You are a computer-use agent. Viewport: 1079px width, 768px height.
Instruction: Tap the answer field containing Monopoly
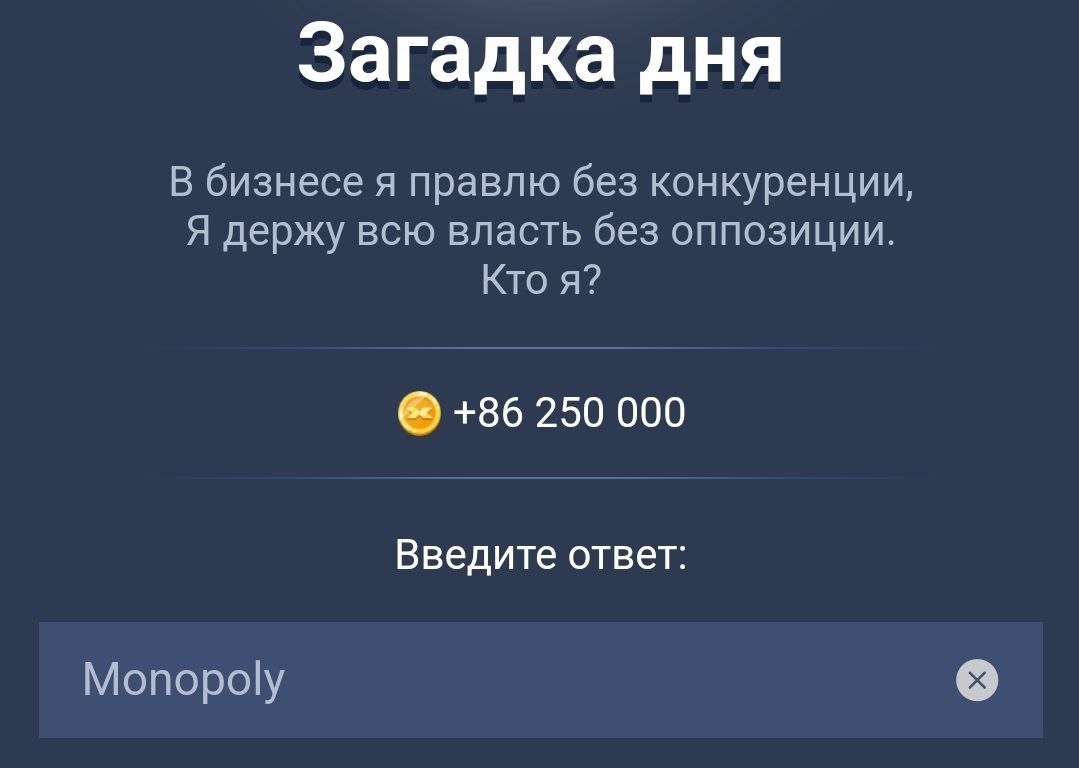pos(480,680)
